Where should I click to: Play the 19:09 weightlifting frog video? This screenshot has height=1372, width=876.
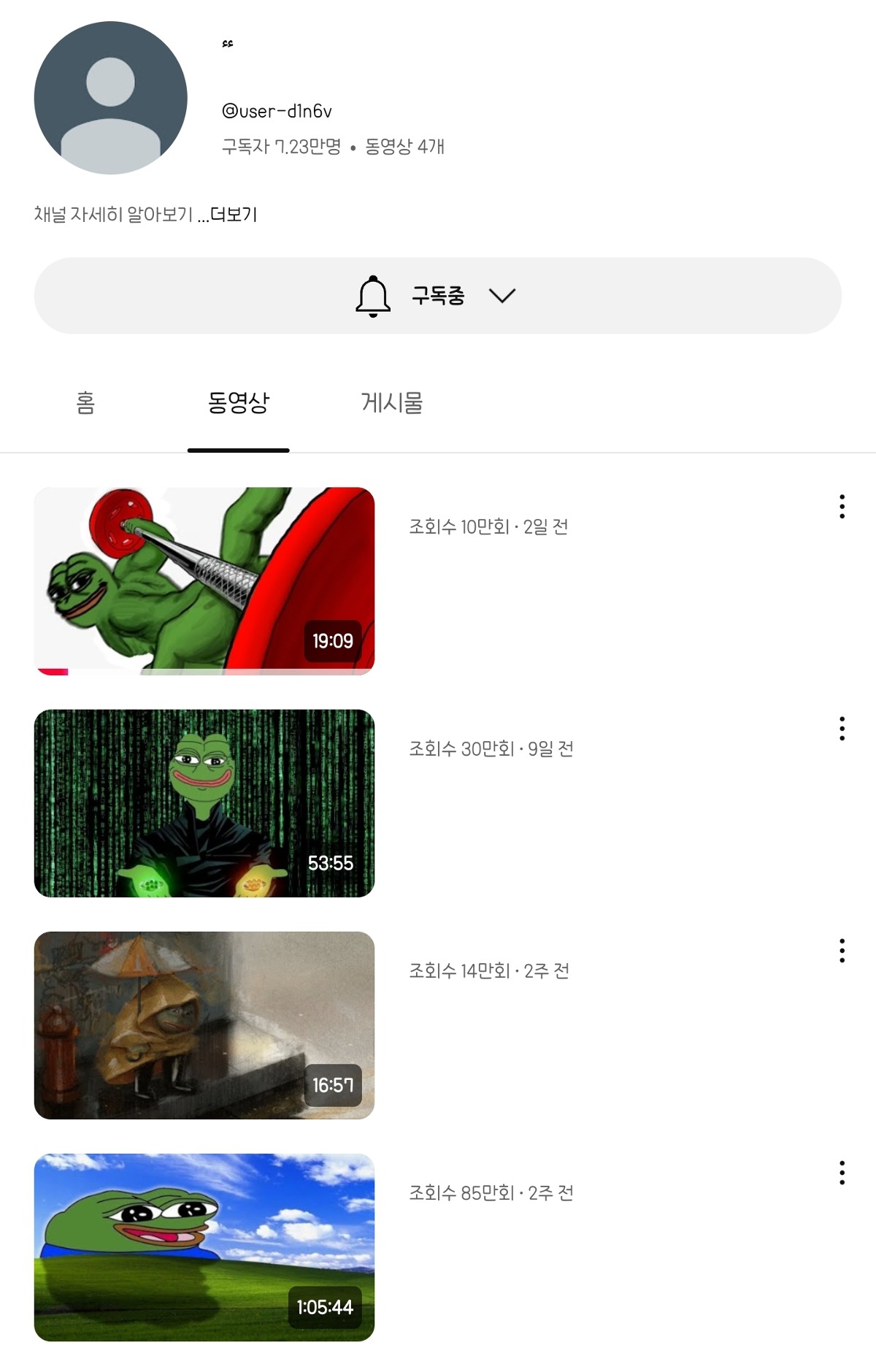[204, 580]
